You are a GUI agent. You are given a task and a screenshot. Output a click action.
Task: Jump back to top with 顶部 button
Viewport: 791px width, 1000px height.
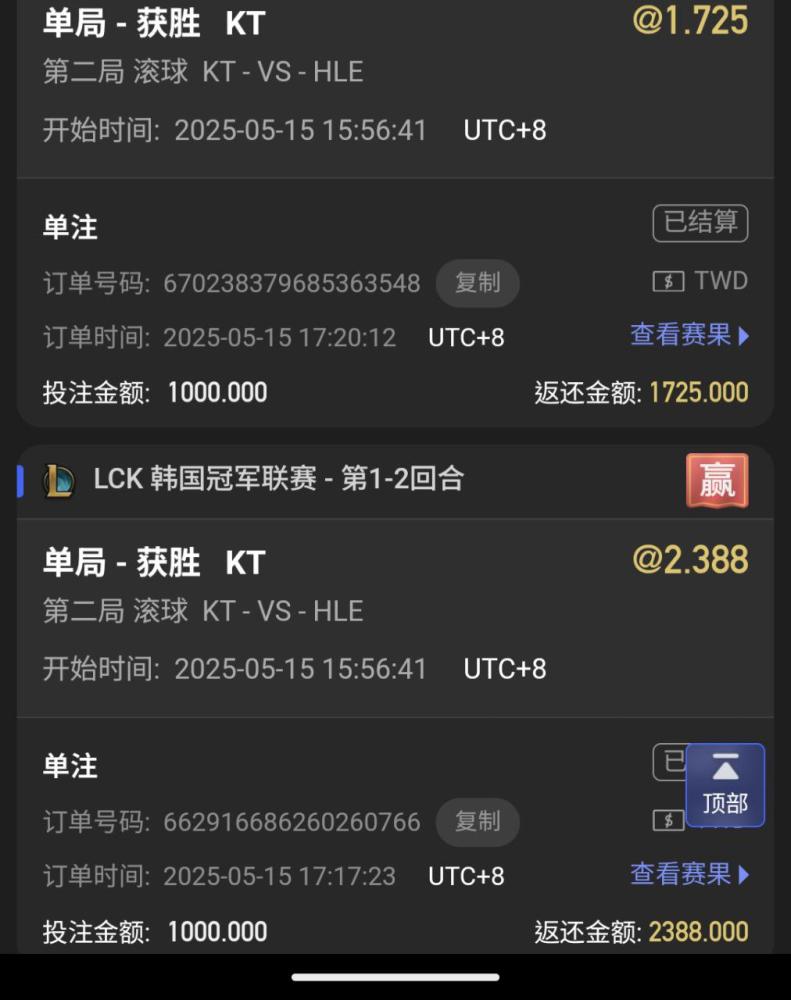[x=725, y=785]
